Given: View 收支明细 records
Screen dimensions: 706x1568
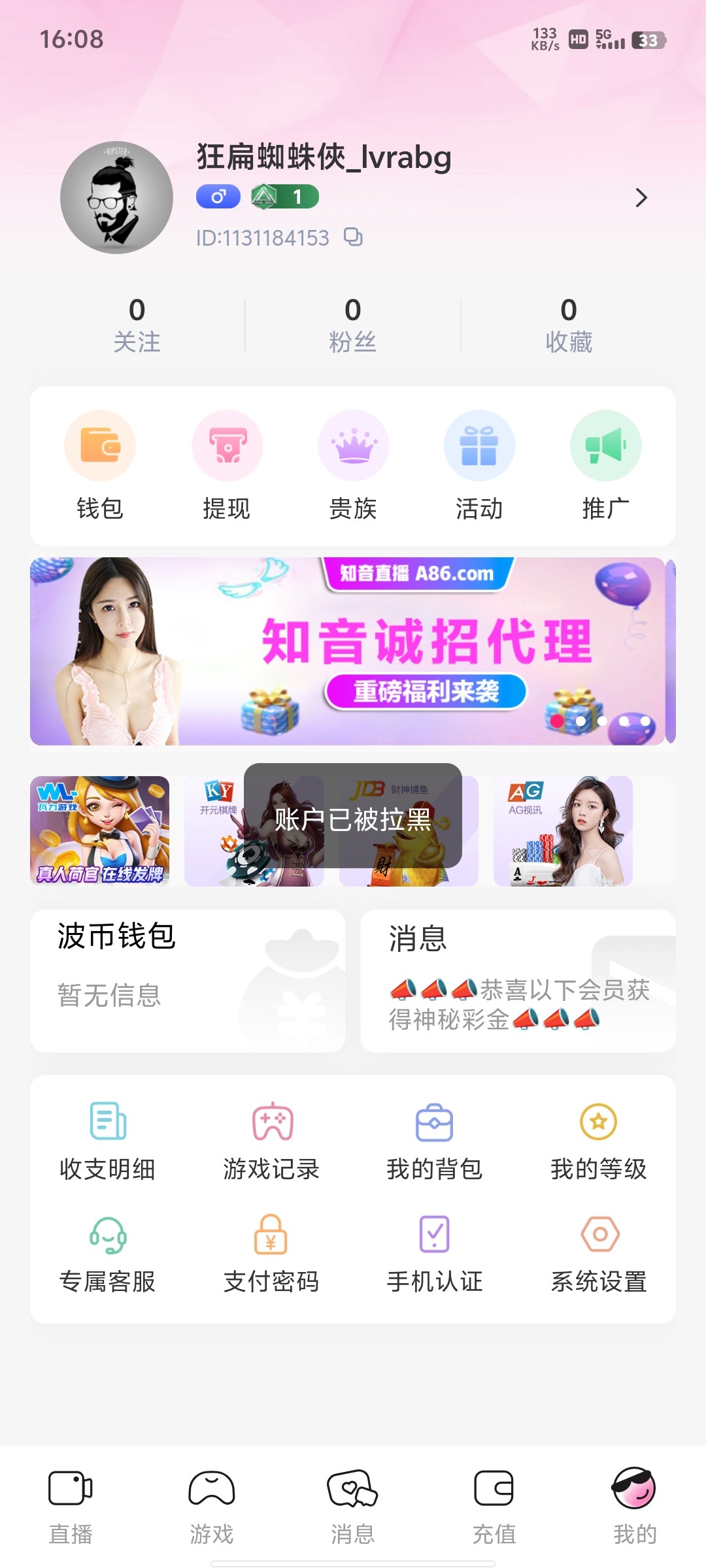Looking at the screenshot, I should (108, 1141).
